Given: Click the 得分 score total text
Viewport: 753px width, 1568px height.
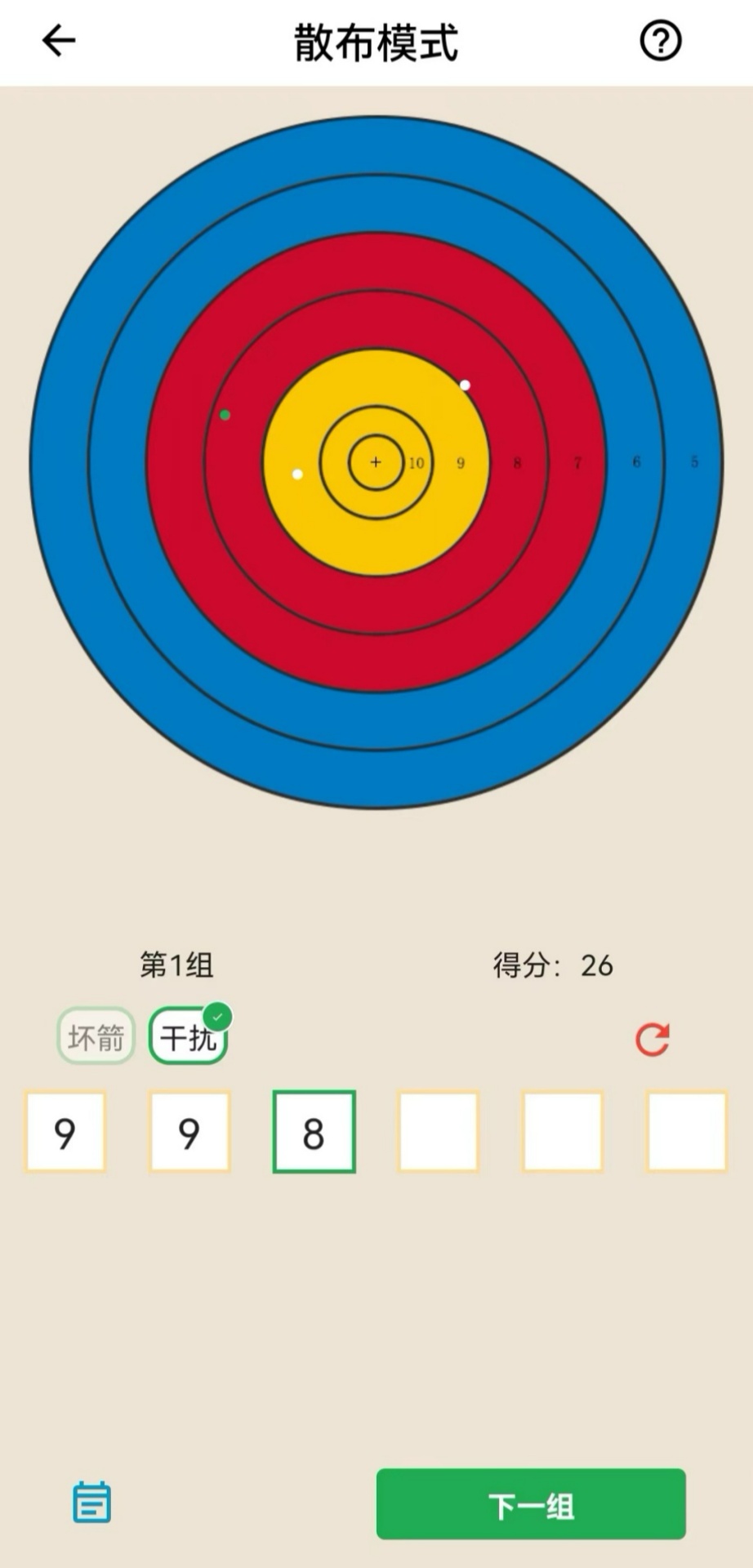Looking at the screenshot, I should point(551,965).
